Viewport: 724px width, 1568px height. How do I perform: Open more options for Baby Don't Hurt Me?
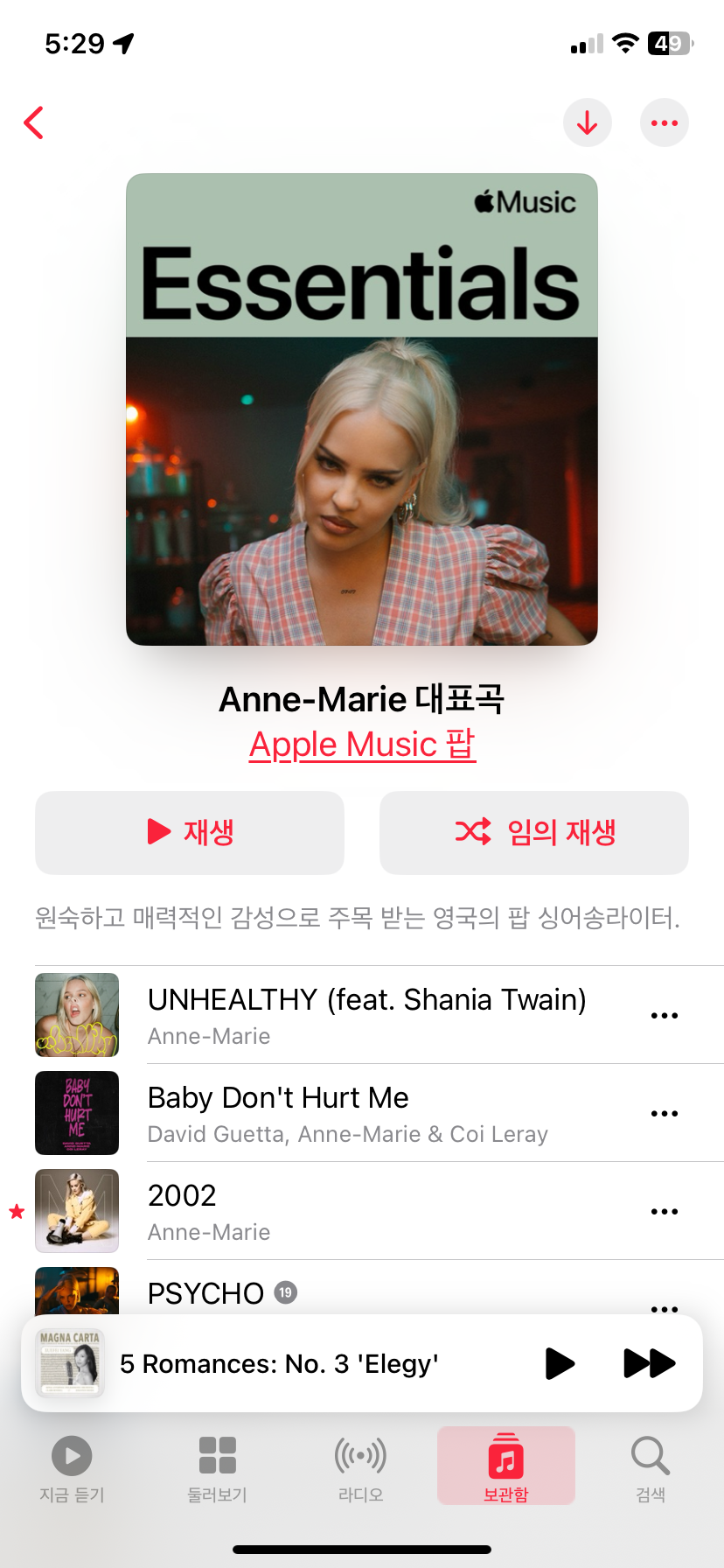[x=664, y=1114]
